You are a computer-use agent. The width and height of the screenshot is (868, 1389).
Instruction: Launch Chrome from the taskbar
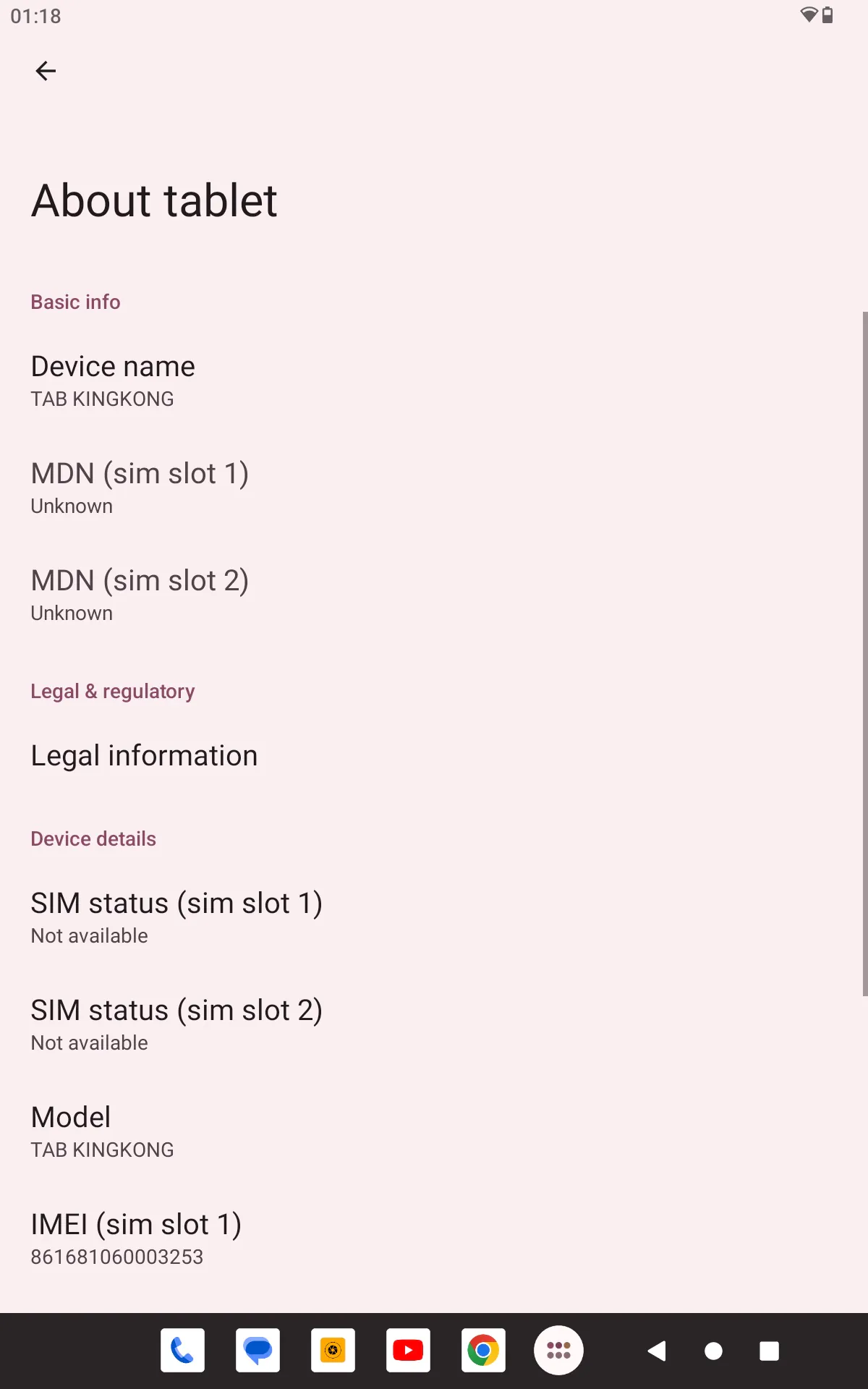[483, 1350]
